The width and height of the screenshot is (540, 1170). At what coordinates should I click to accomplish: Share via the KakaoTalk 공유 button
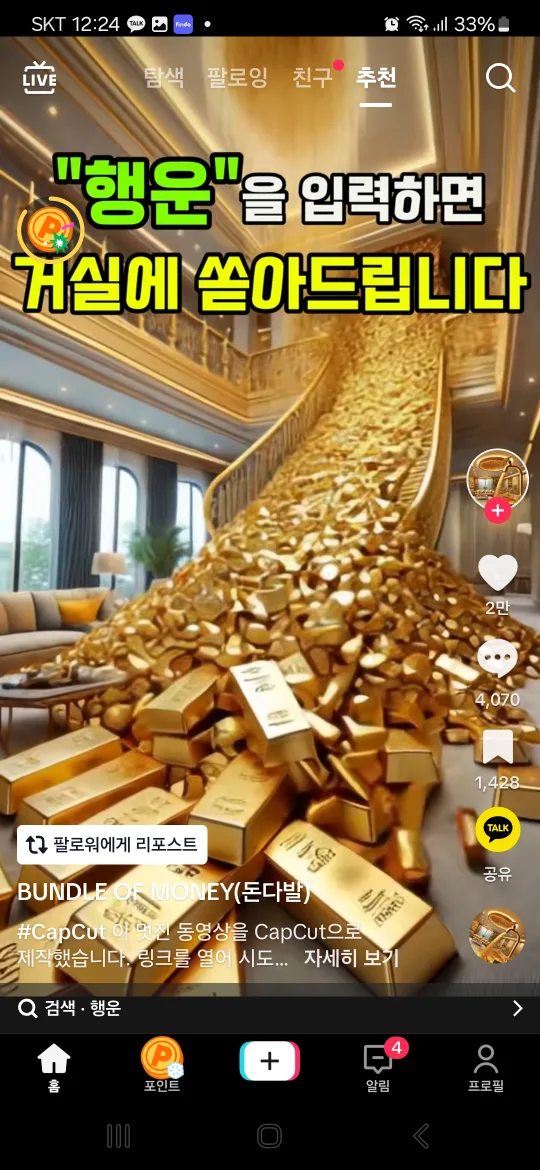497,830
